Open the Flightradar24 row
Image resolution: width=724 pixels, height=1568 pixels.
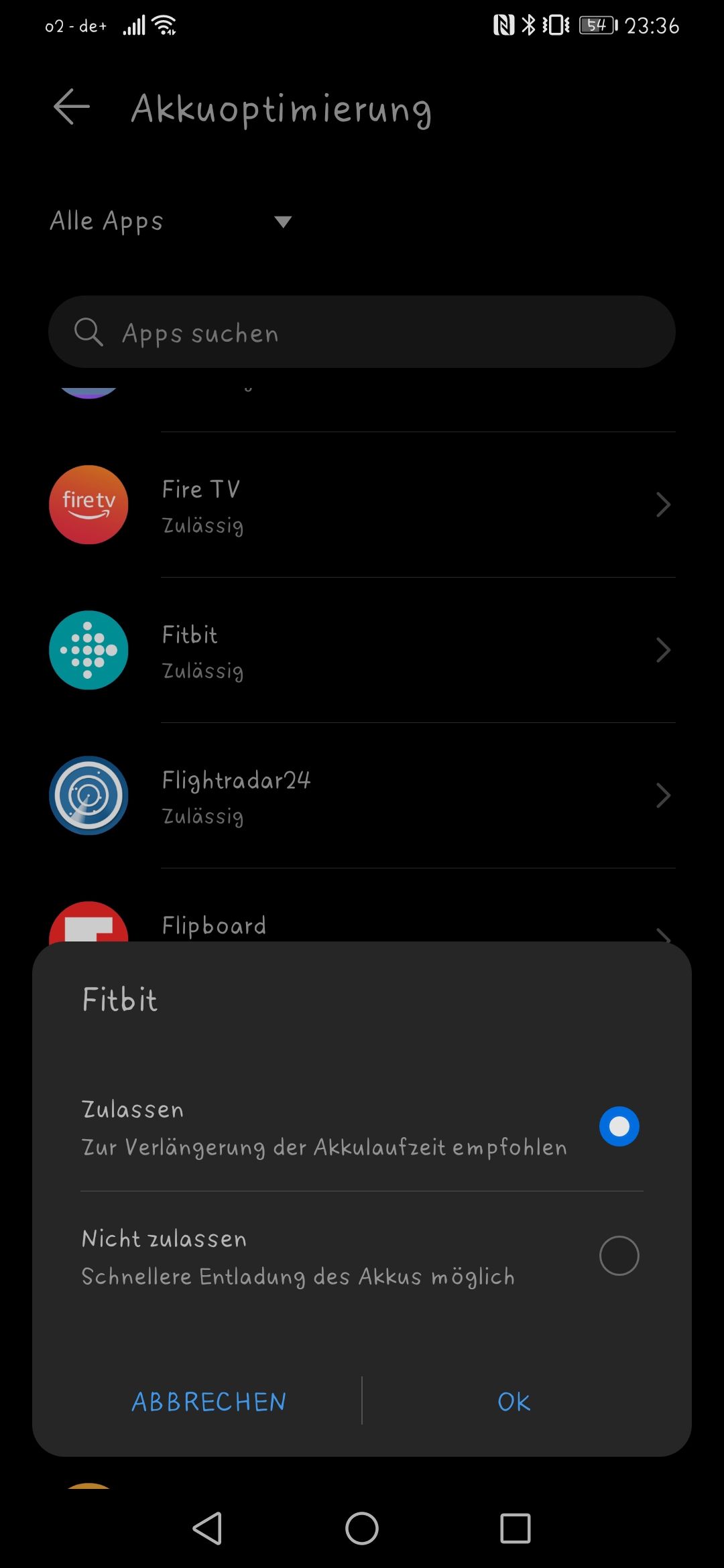(x=362, y=796)
